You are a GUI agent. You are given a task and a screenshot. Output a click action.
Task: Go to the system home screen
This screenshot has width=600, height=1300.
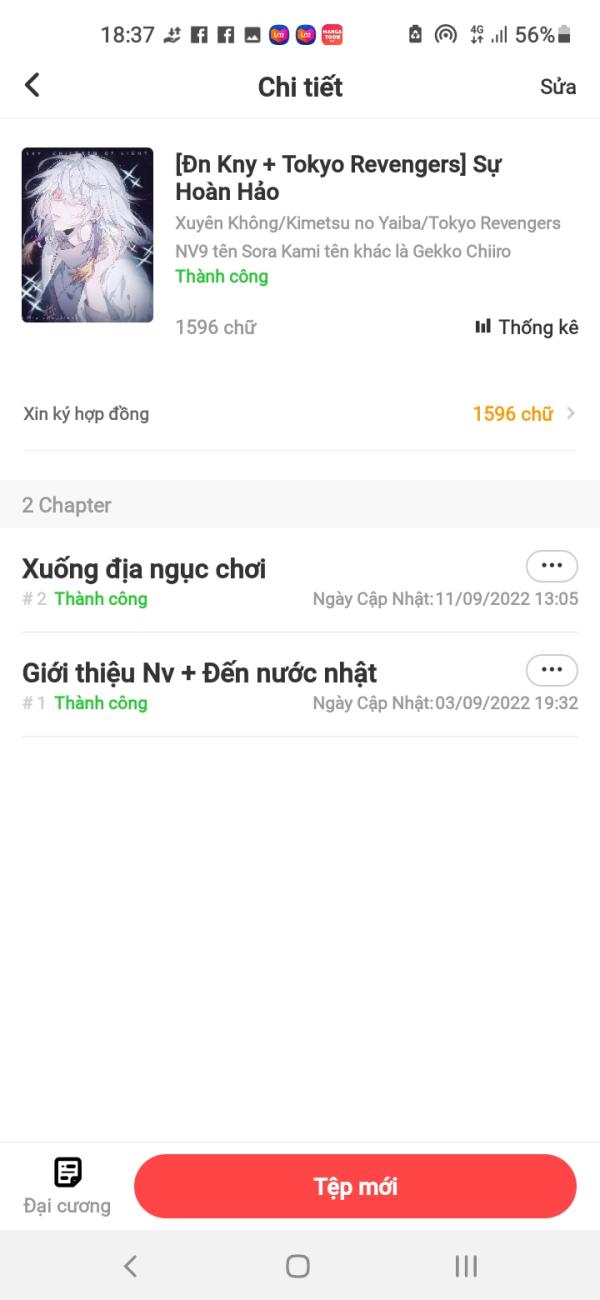(x=298, y=1266)
